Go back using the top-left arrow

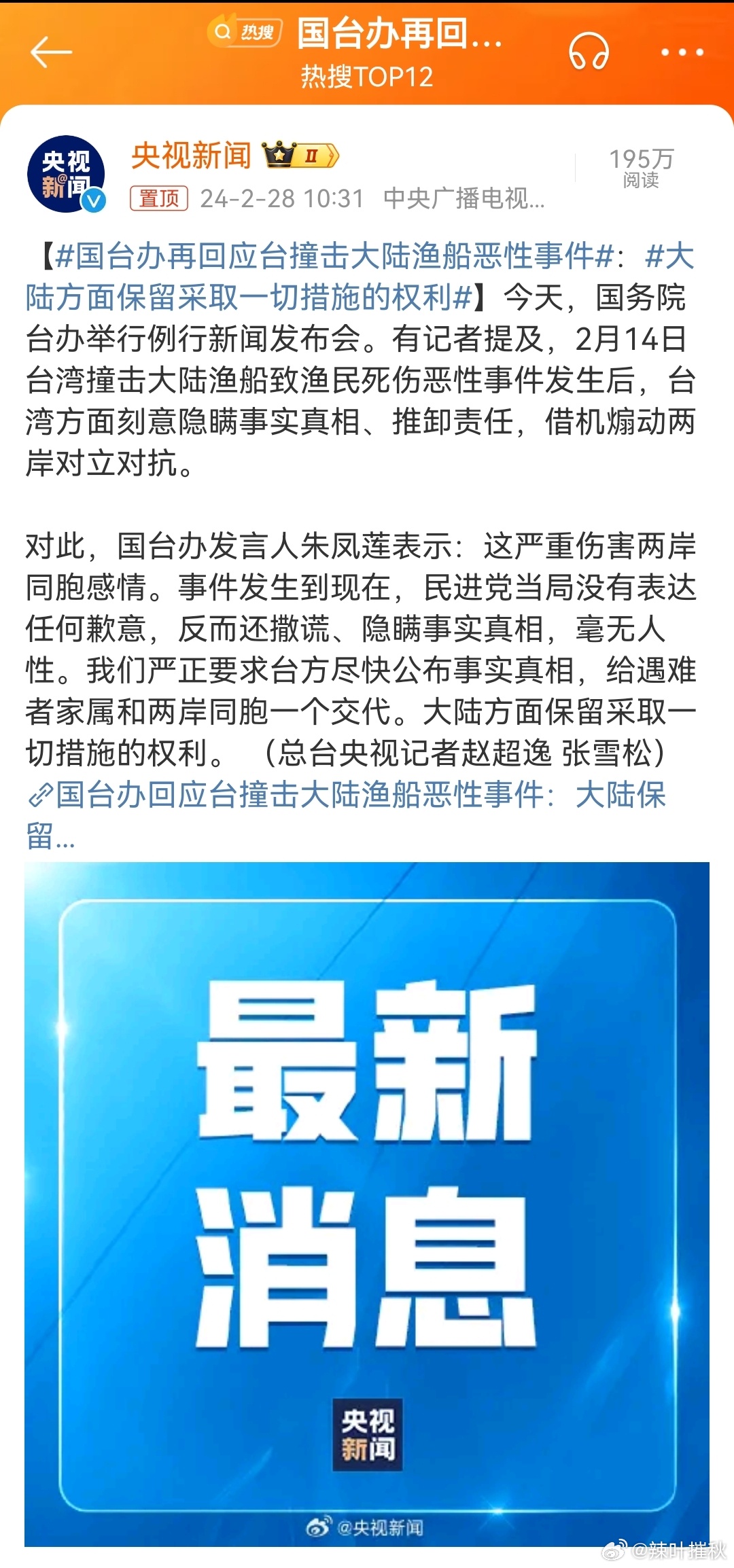pyautogui.click(x=51, y=52)
